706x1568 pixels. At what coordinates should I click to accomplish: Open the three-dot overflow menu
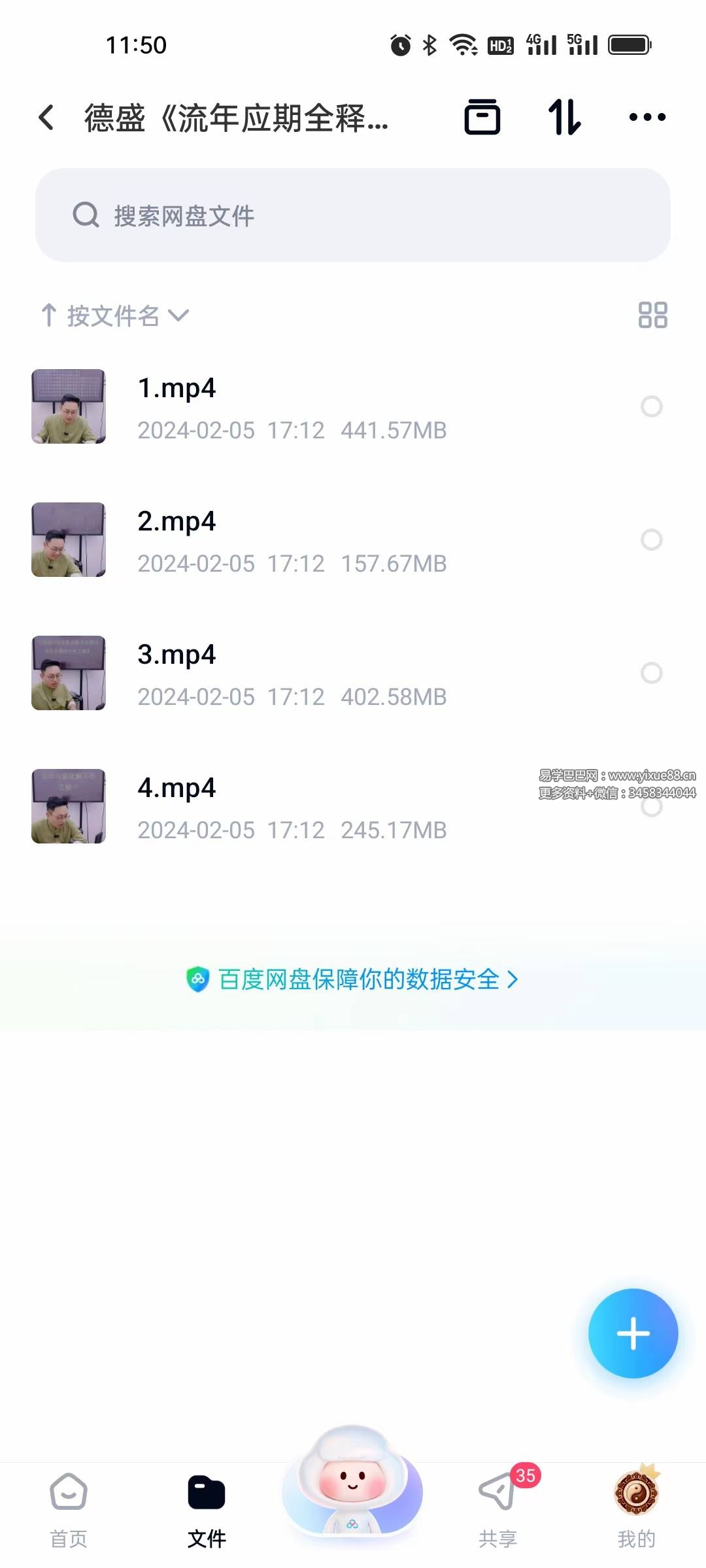pyautogui.click(x=647, y=118)
